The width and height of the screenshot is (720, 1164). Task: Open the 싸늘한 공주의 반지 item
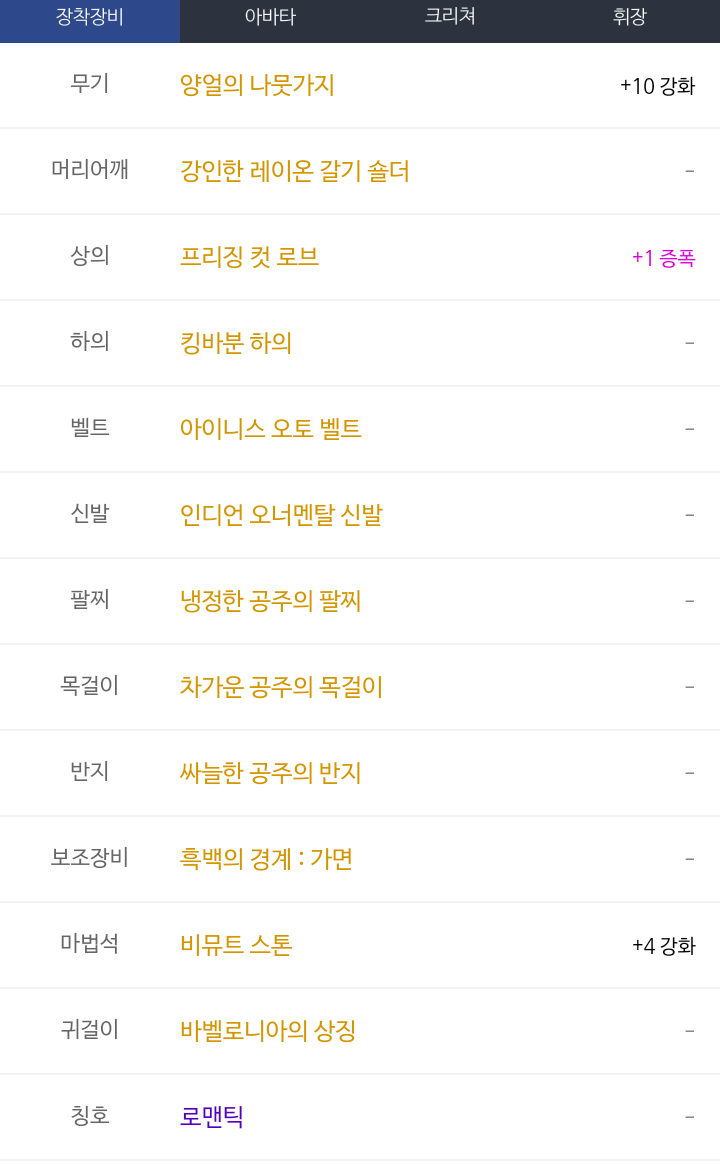click(x=270, y=774)
